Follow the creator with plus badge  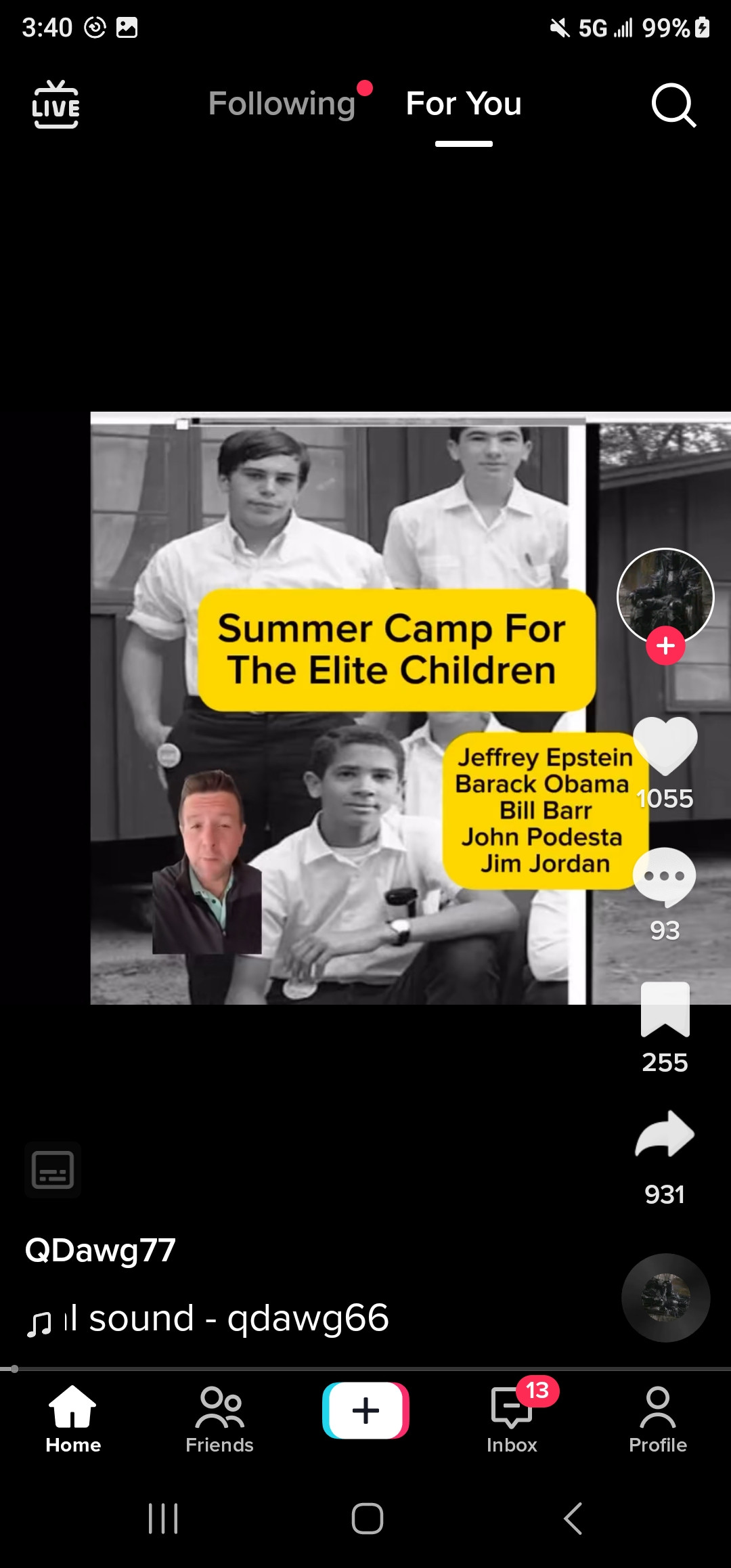tap(665, 646)
